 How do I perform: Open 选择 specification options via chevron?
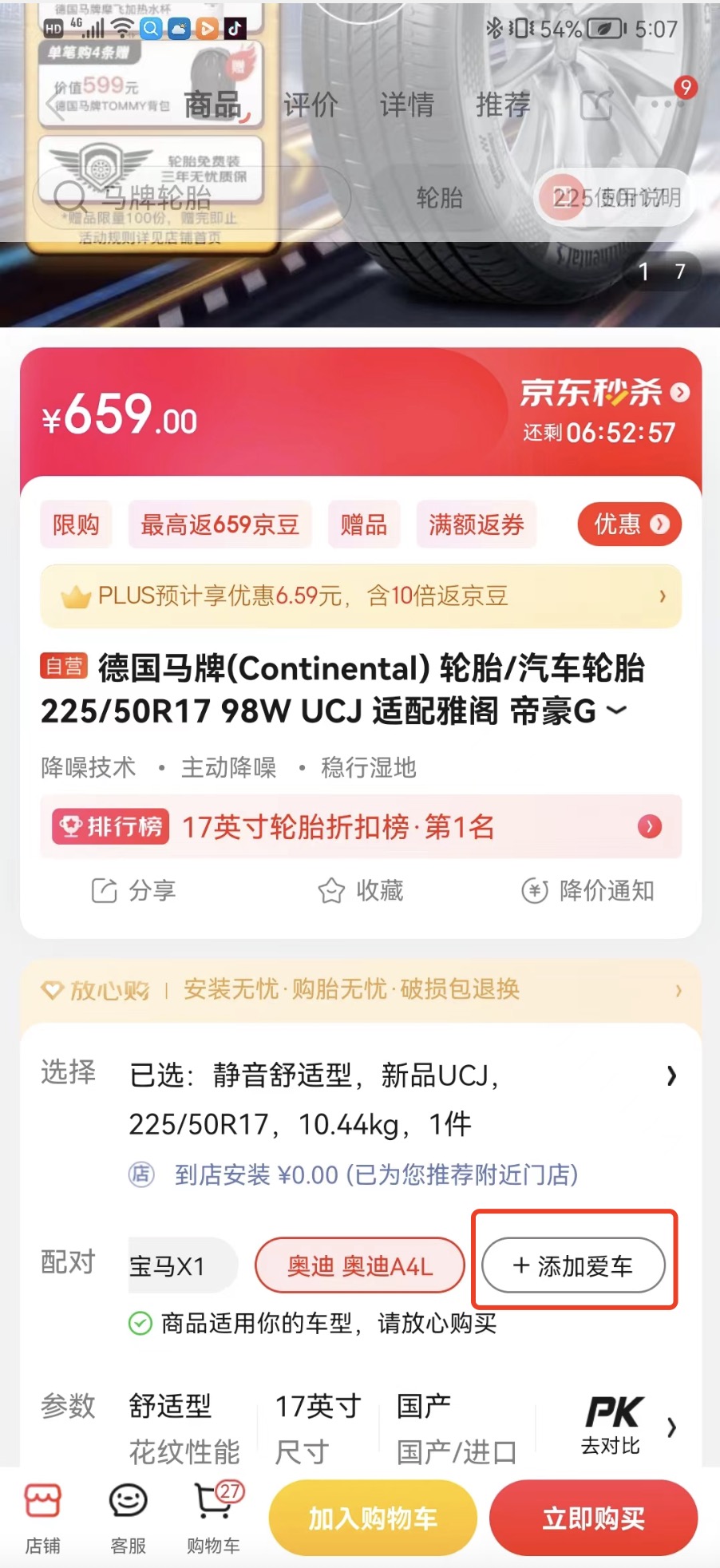pos(671,1075)
